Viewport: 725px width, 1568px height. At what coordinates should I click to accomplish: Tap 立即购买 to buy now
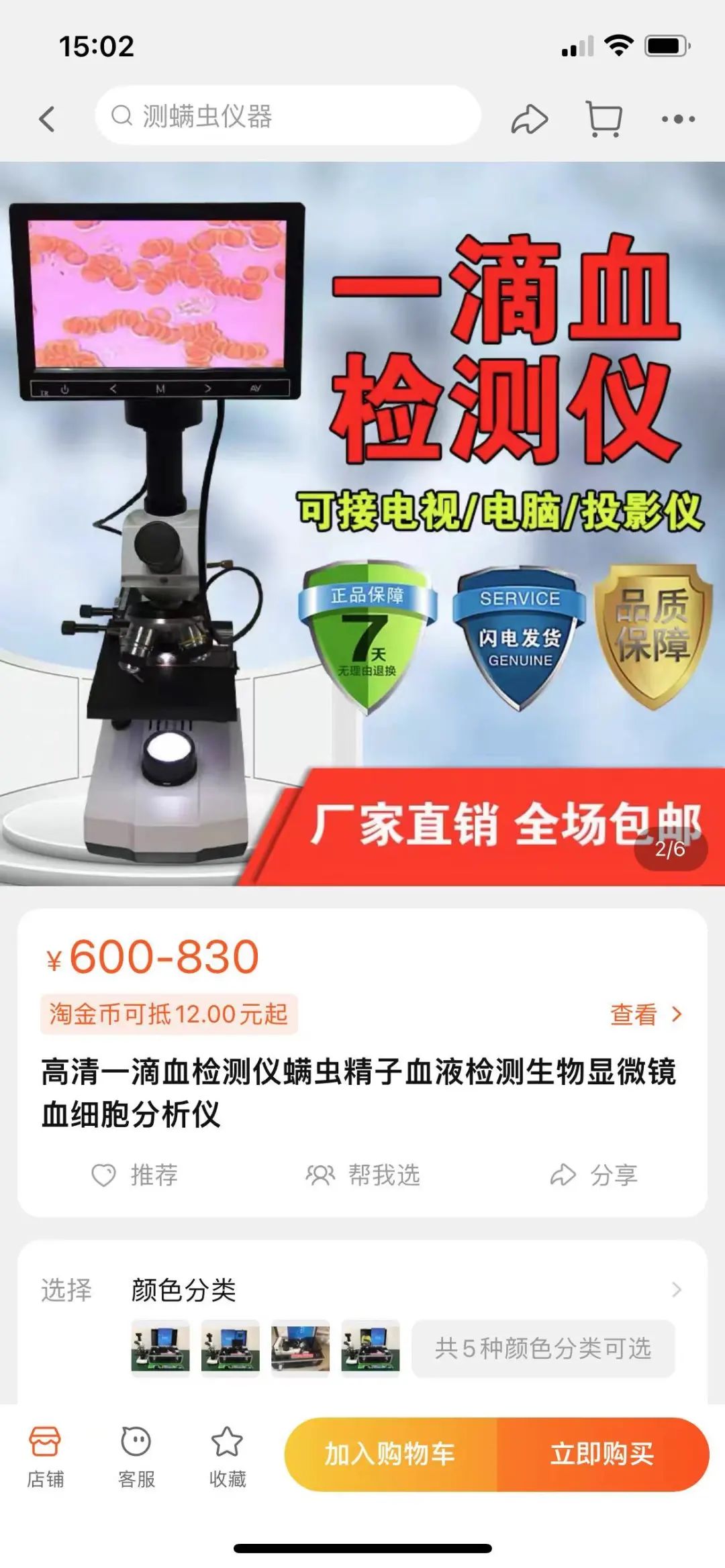pos(602,1454)
